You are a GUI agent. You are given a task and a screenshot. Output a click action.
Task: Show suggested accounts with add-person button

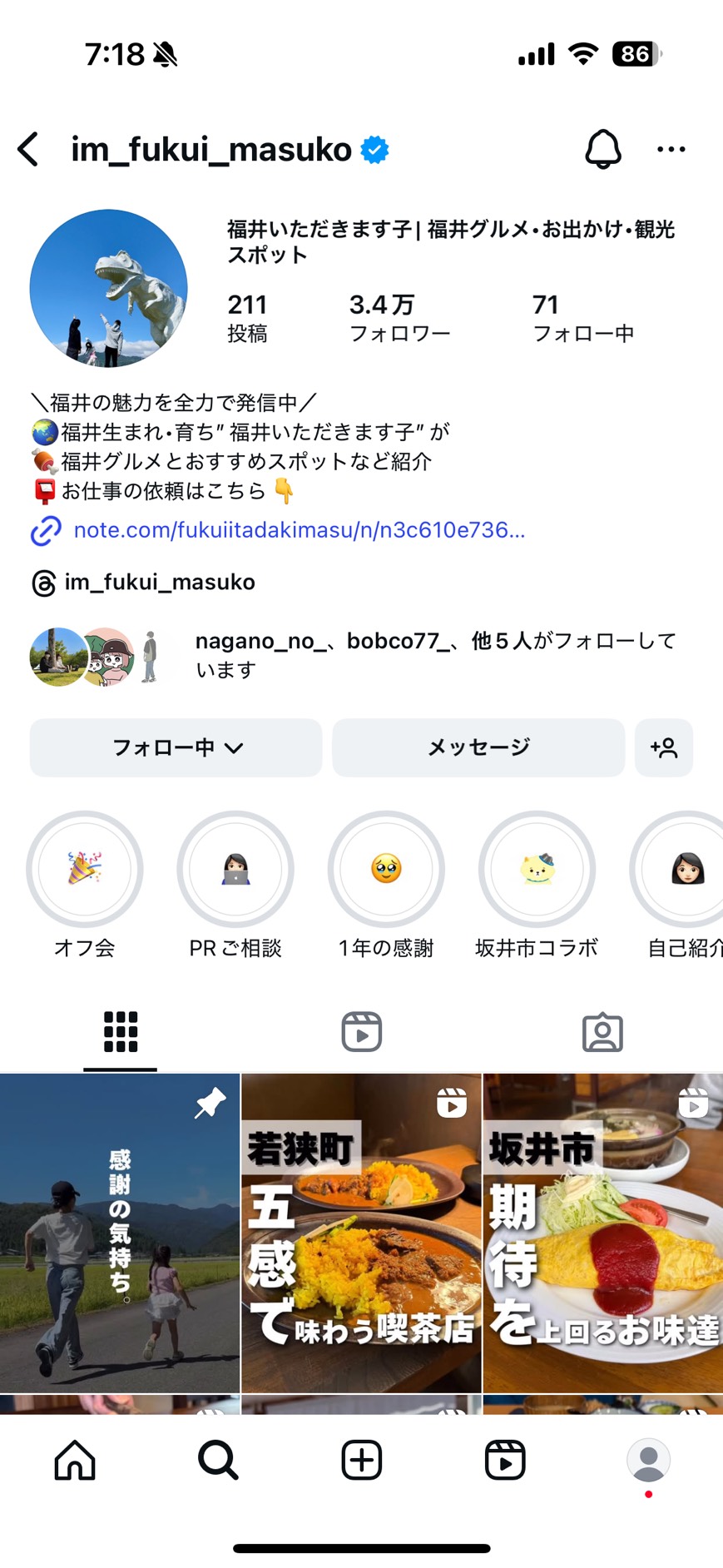664,747
